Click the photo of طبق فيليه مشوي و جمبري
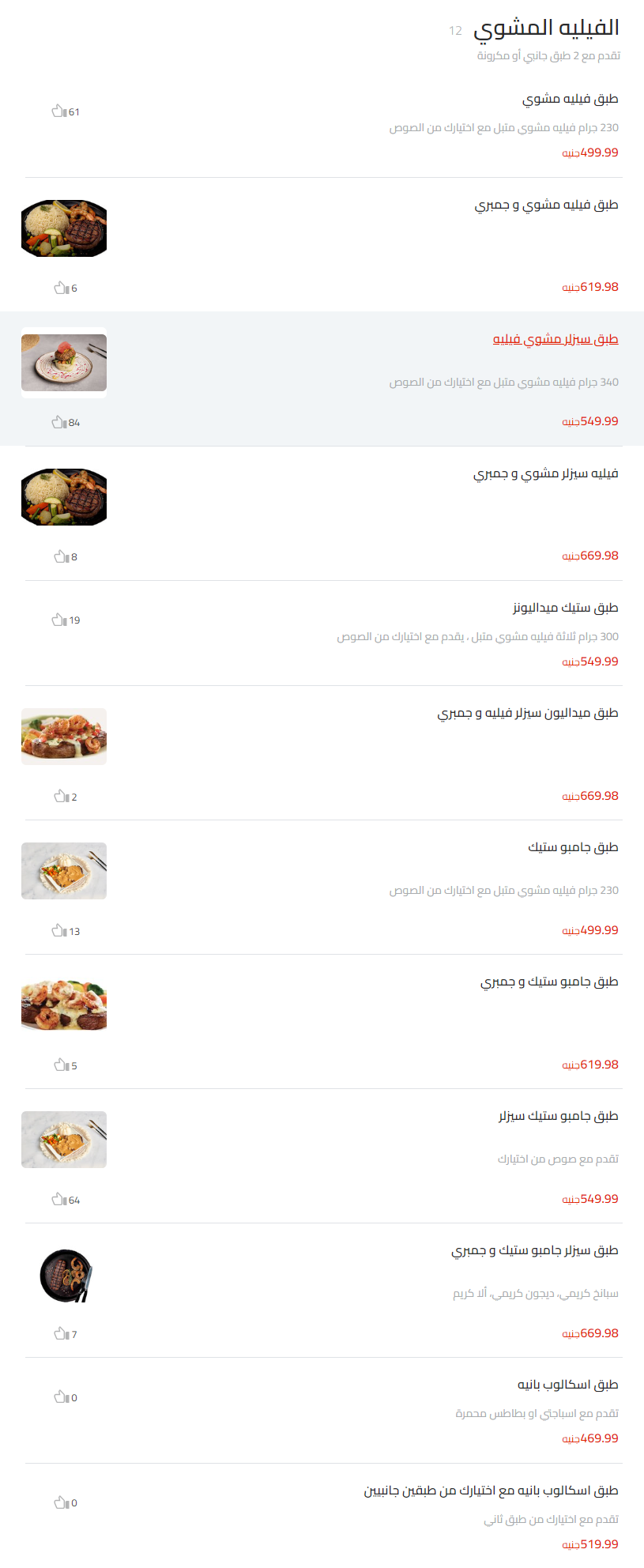Viewport: 644px width, 1568px height. click(63, 228)
